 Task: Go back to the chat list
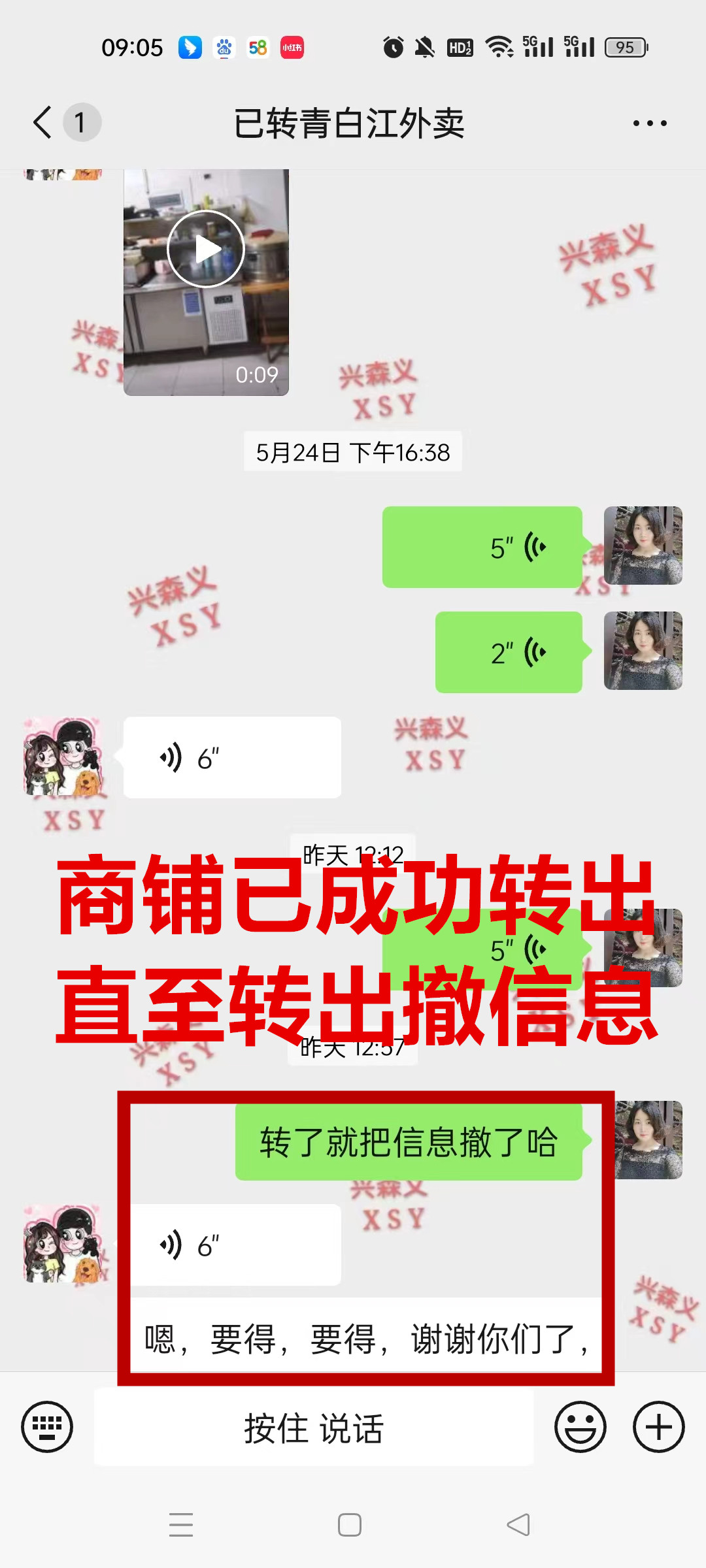pos(43,122)
